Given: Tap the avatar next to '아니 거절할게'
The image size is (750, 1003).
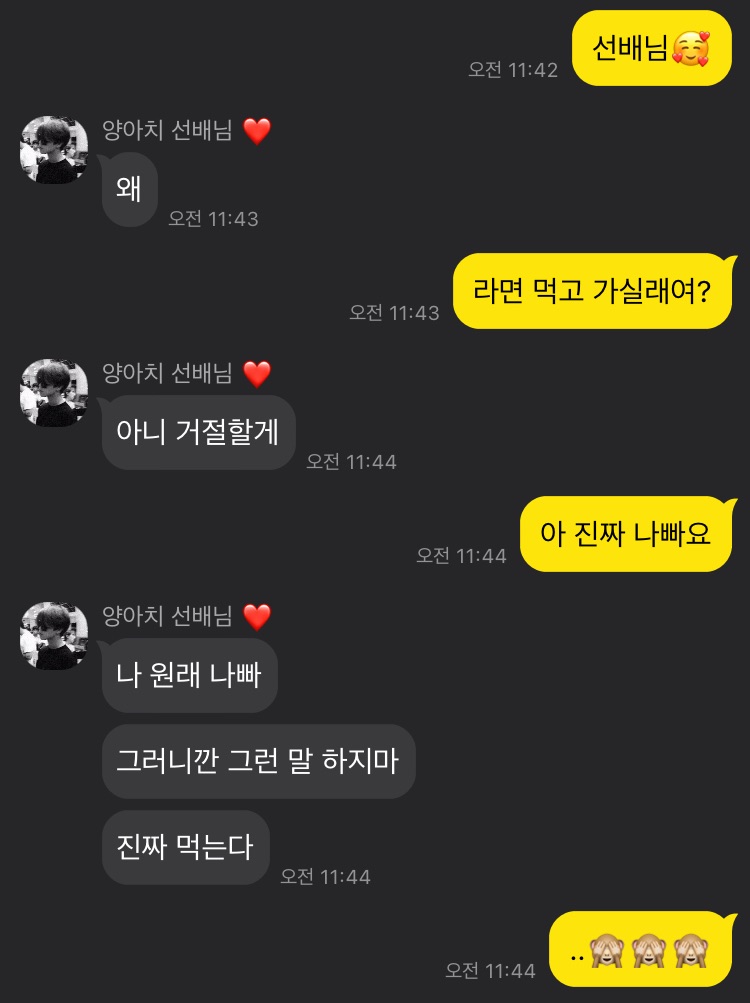Looking at the screenshot, I should [54, 393].
